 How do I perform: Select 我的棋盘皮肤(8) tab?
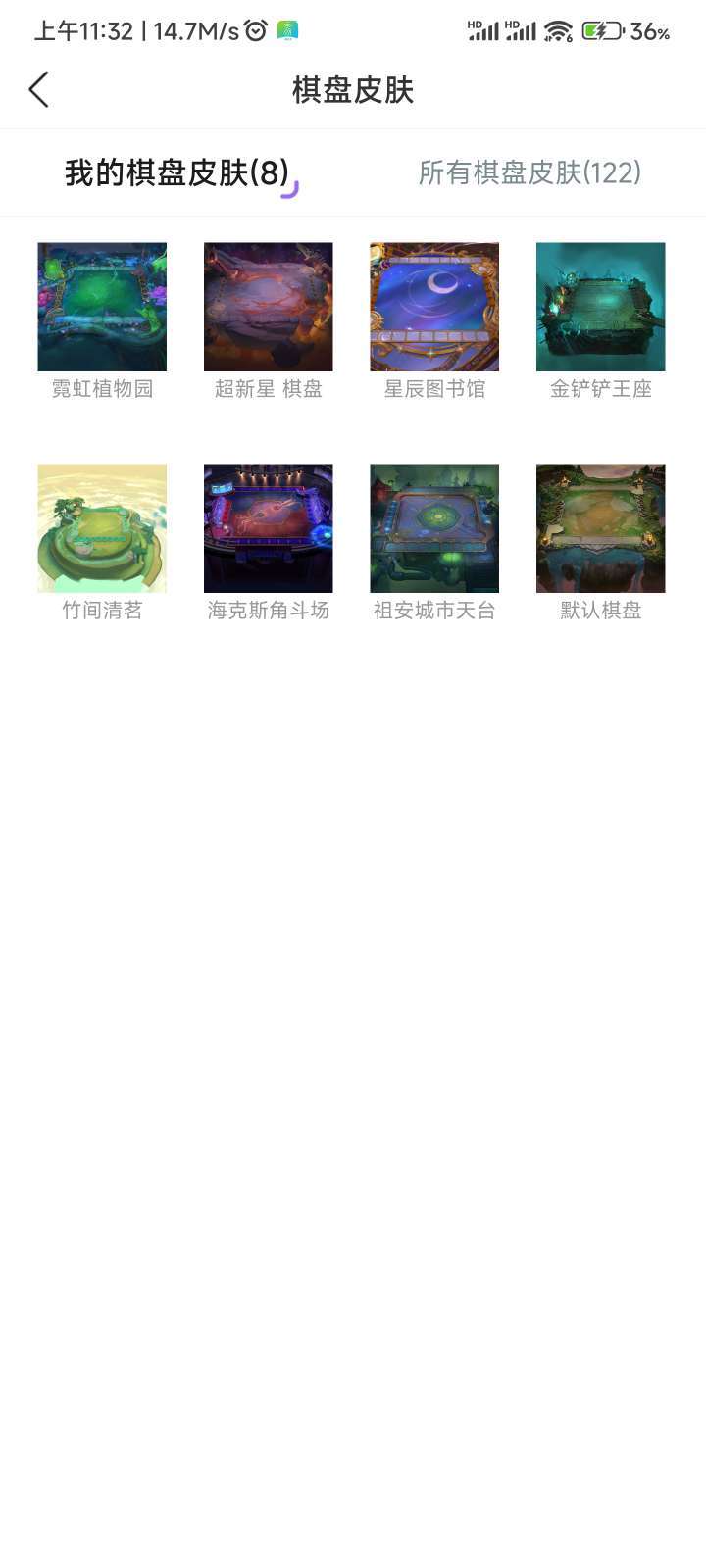tap(177, 172)
